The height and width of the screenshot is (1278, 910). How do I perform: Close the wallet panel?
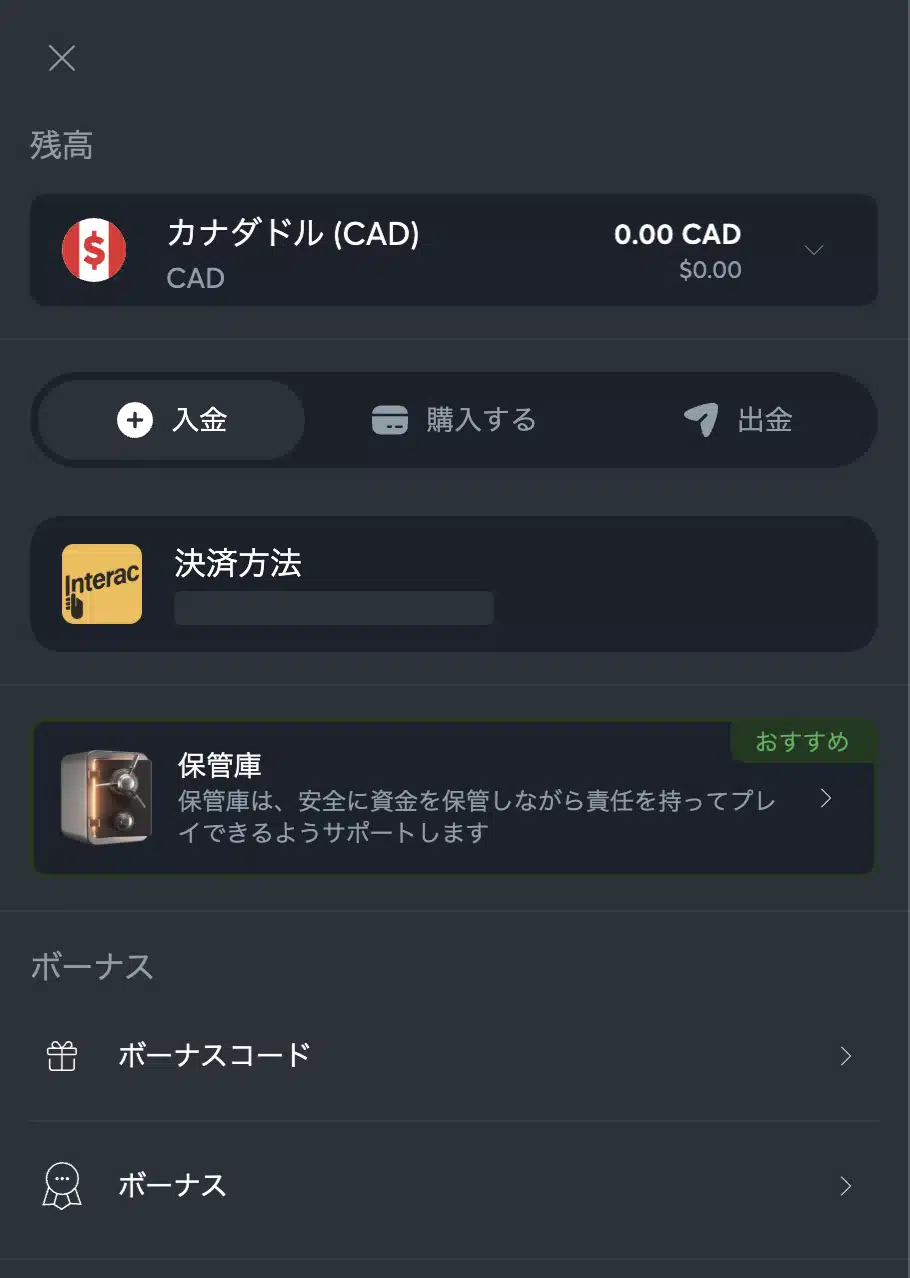(62, 59)
